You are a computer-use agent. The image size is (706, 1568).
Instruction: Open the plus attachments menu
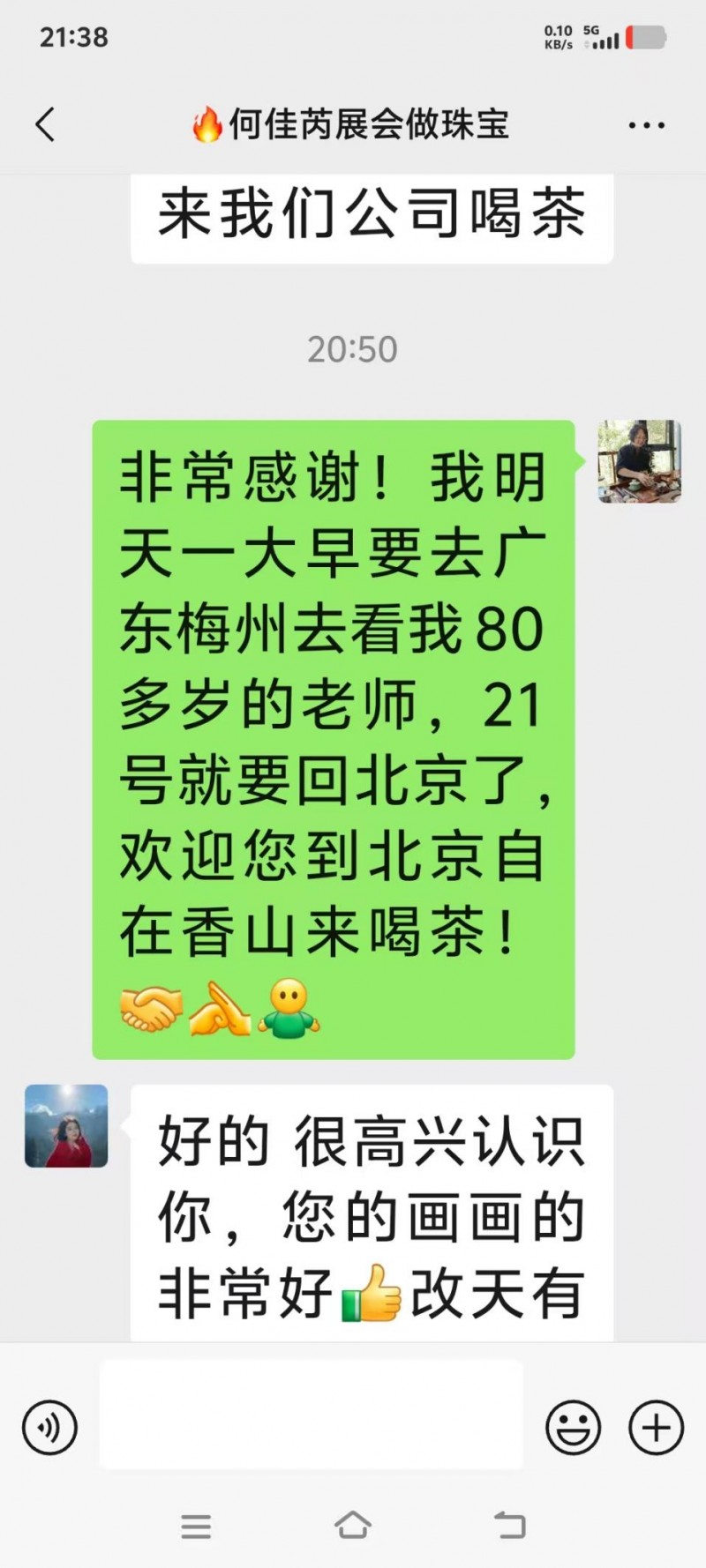[x=656, y=1427]
